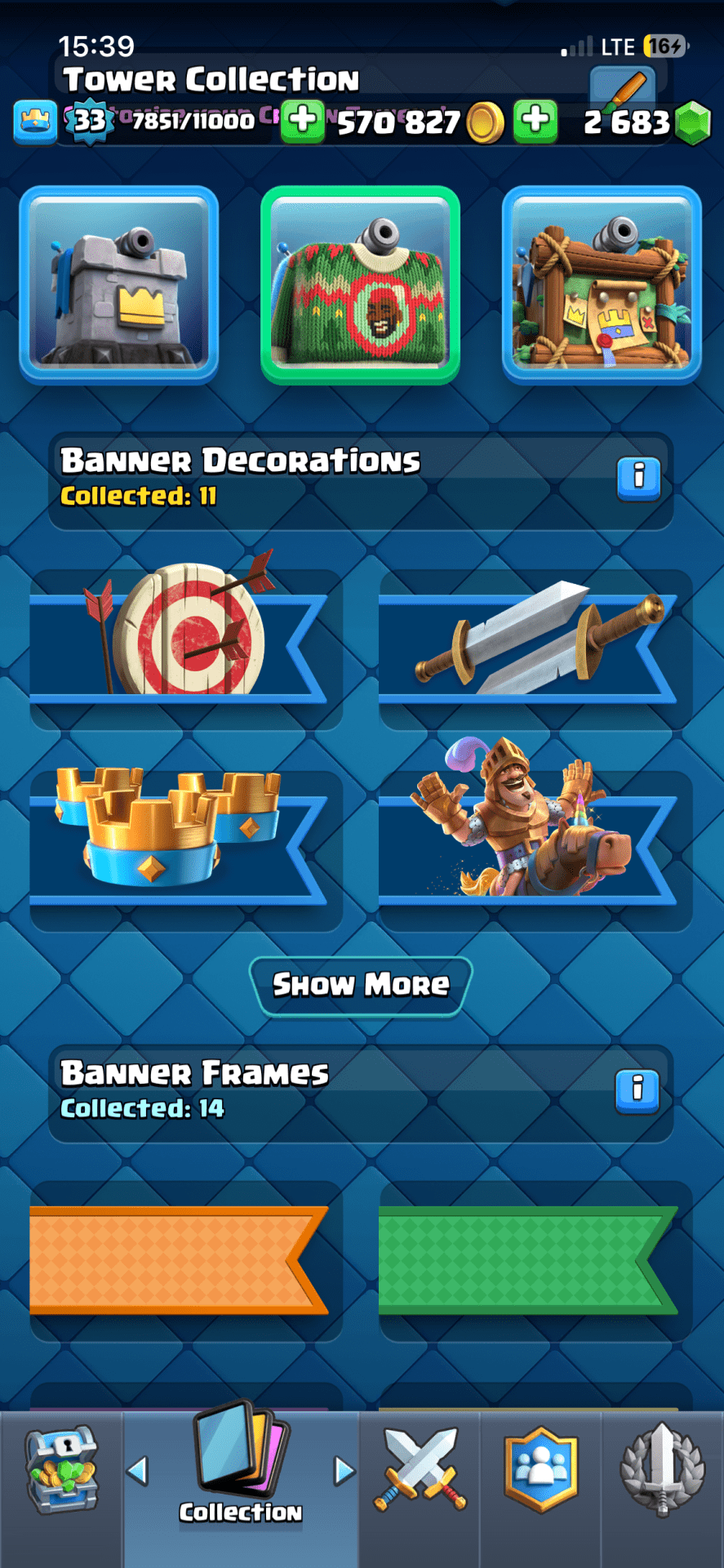The width and height of the screenshot is (724, 1568).
Task: Select the green sweater tower skin
Action: tap(360, 284)
